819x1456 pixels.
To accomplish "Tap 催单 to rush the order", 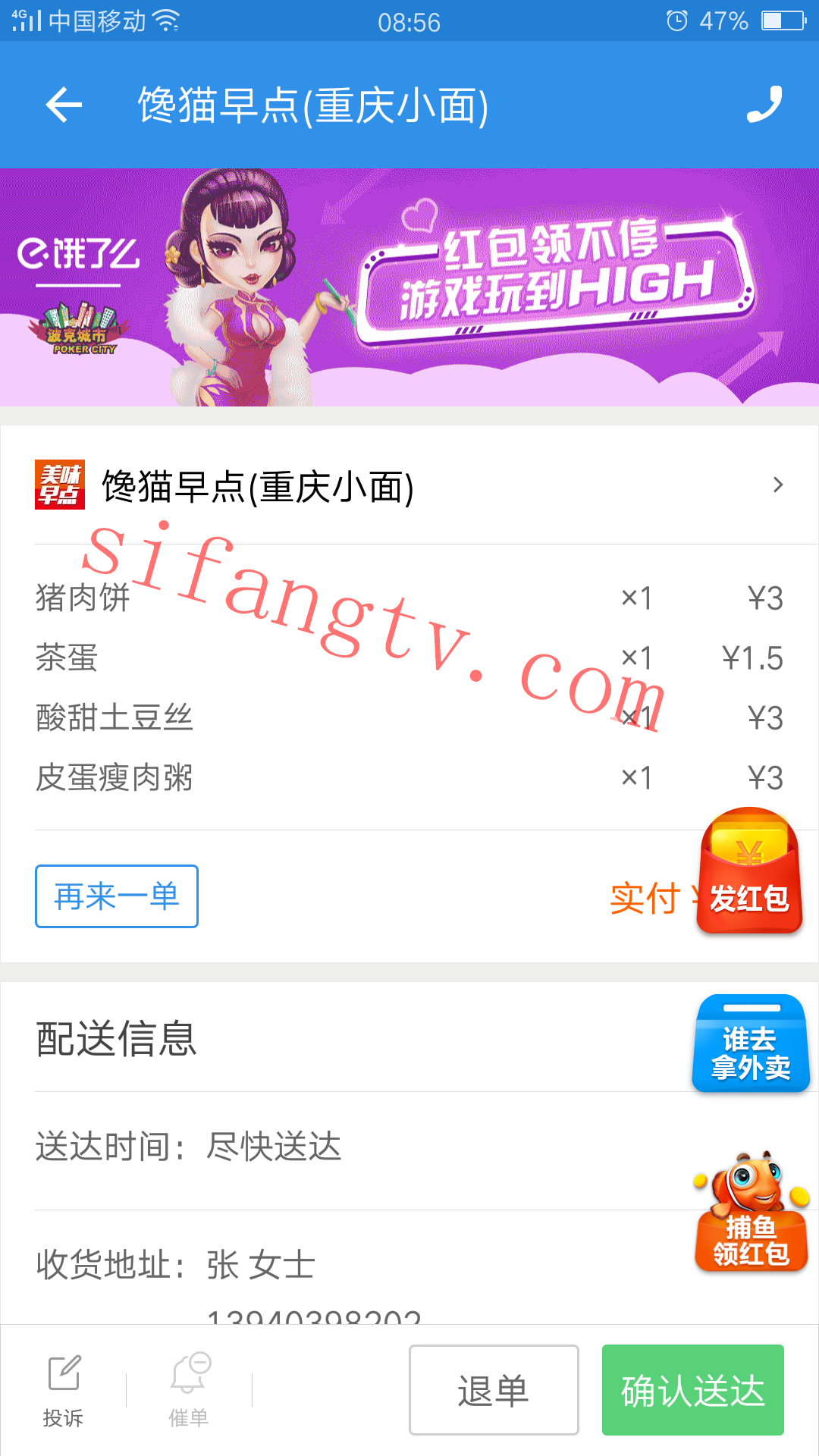I will click(189, 1391).
